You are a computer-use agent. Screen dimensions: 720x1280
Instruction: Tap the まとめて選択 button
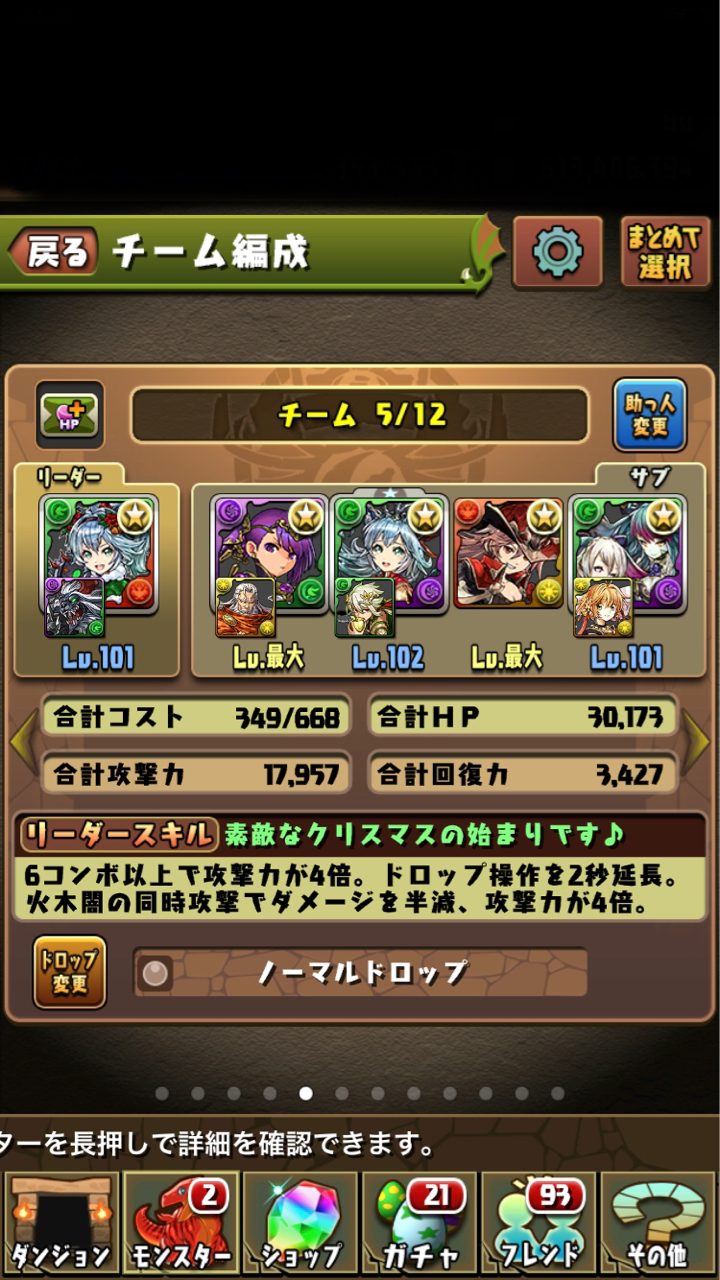(x=665, y=252)
